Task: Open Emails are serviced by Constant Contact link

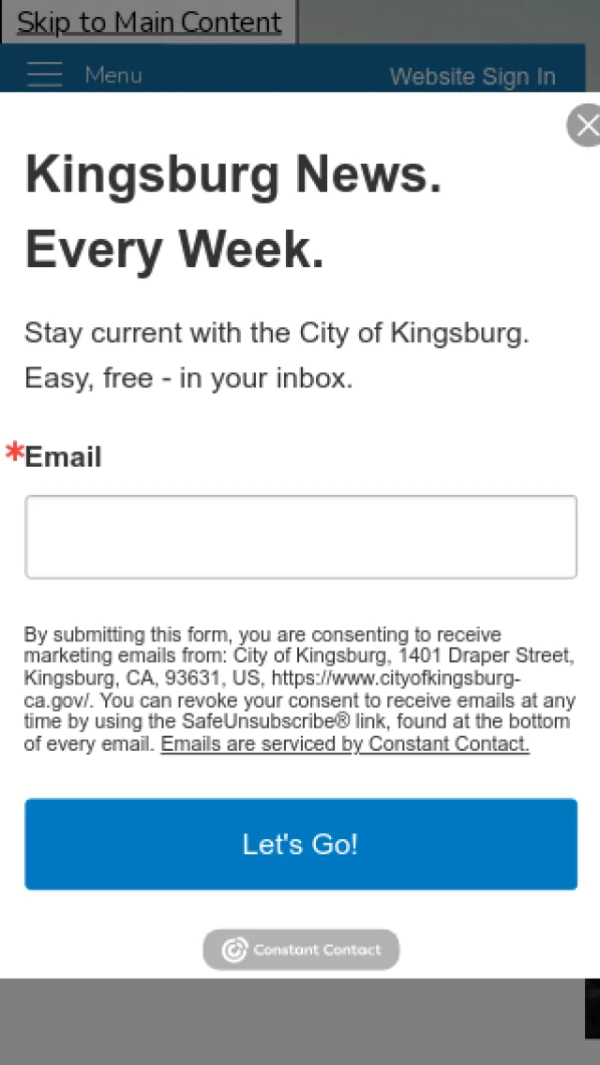Action: tap(345, 744)
